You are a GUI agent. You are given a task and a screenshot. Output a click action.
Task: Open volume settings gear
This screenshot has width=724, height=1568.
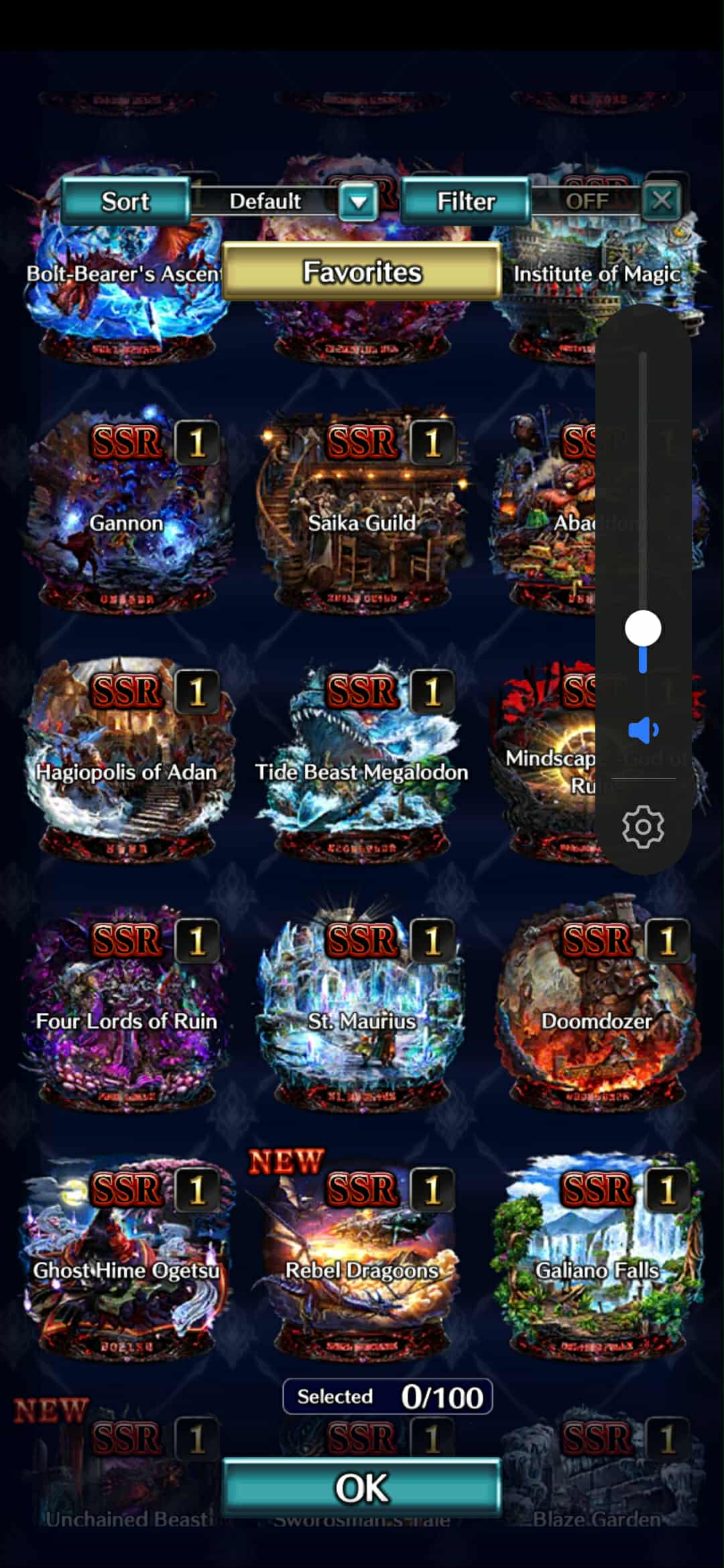(x=643, y=827)
